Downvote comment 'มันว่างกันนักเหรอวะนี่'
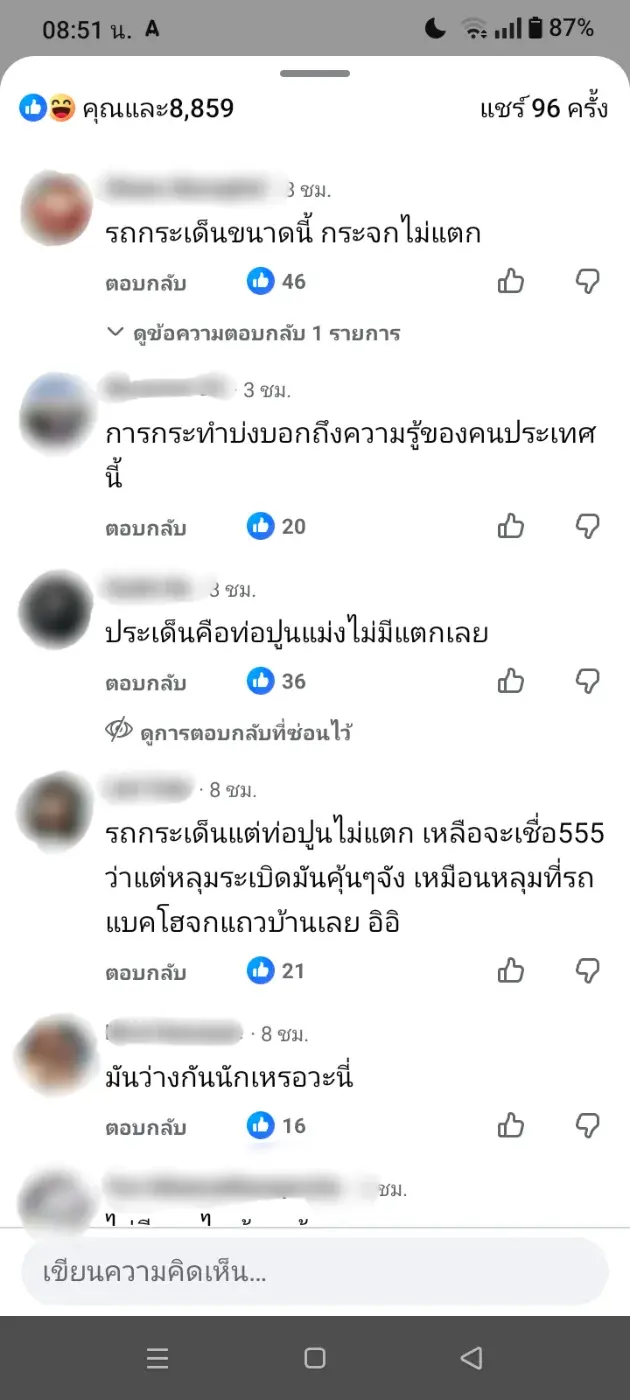 pyautogui.click(x=588, y=1125)
